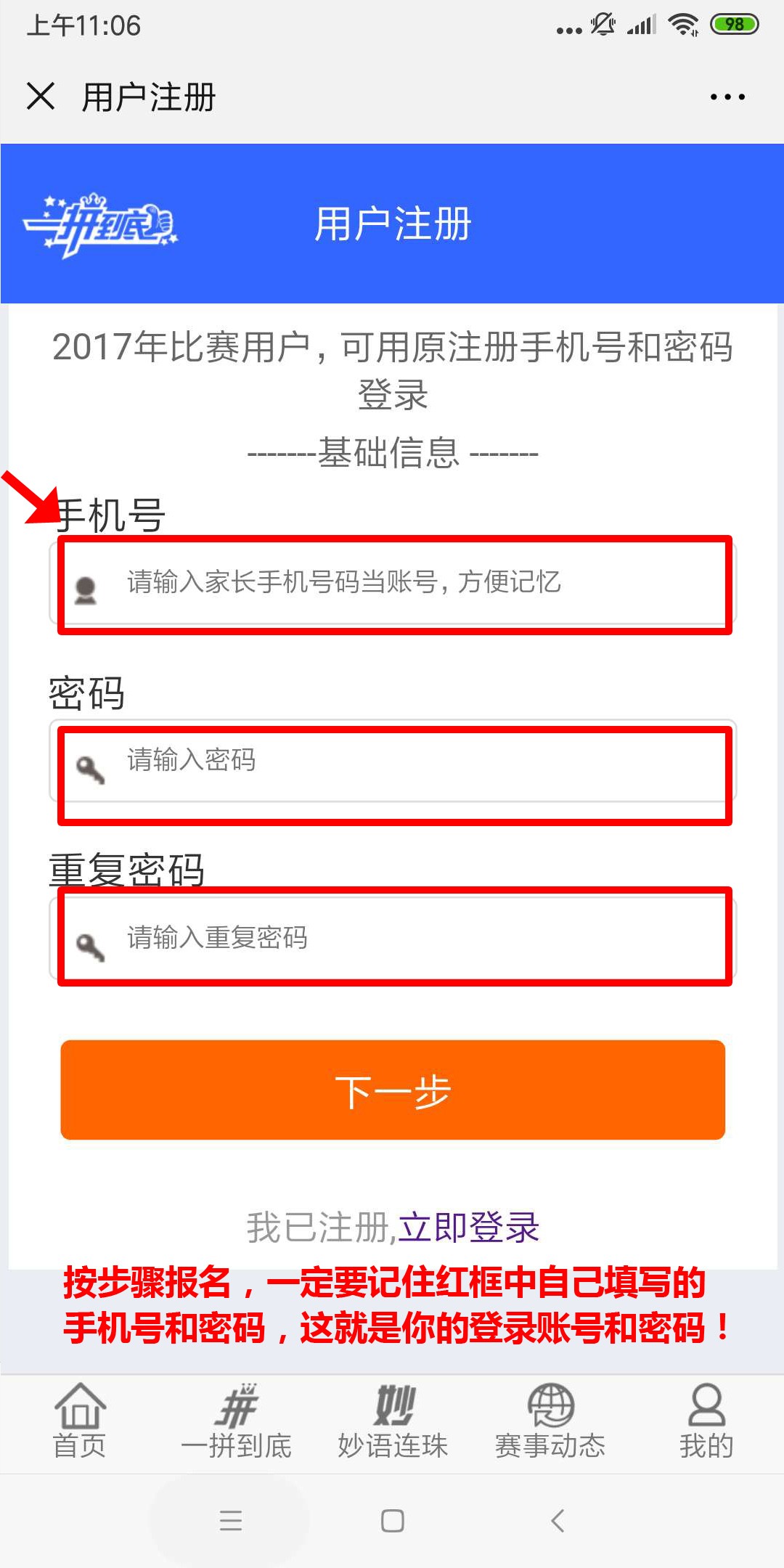Open the three-dot overflow menu
The width and height of the screenshot is (784, 1568).
coord(727,97)
